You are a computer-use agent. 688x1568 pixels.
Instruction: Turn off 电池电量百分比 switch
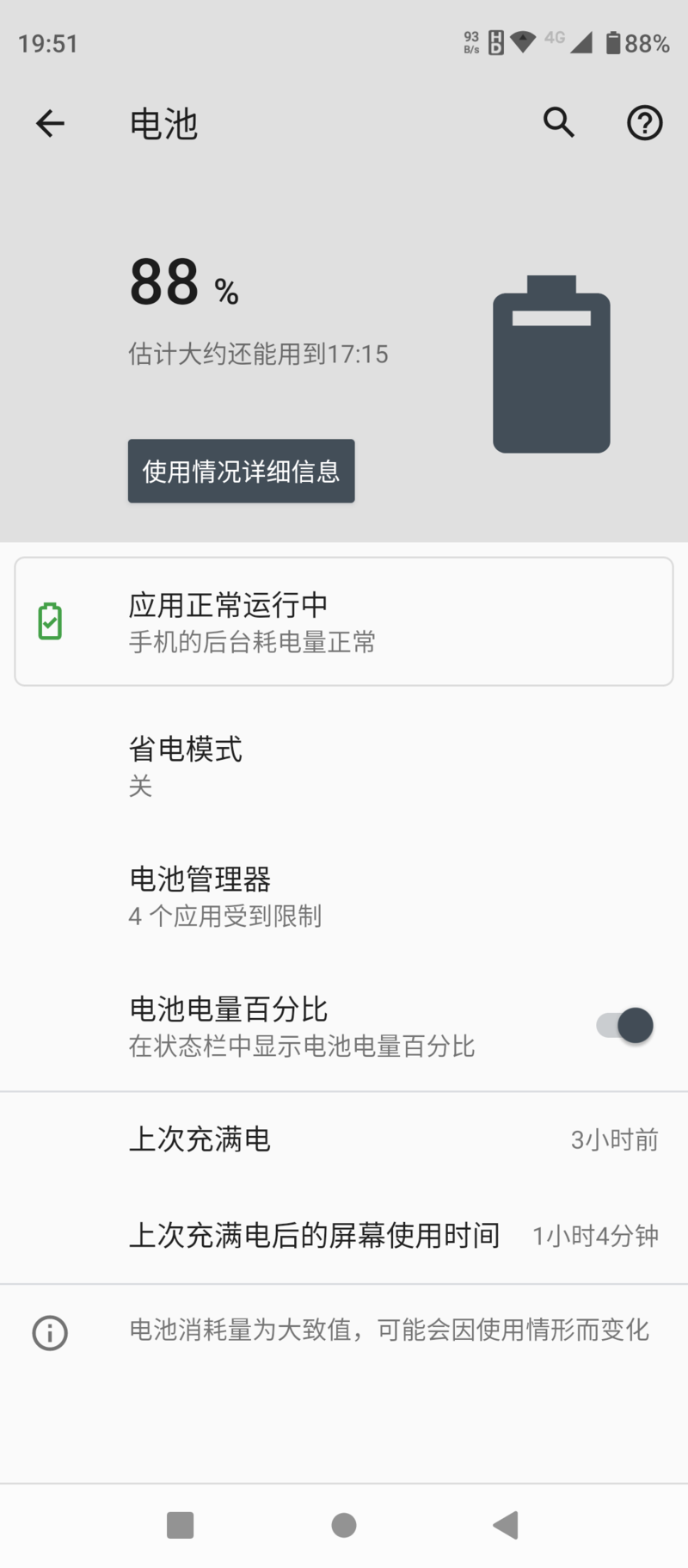[x=625, y=1025]
